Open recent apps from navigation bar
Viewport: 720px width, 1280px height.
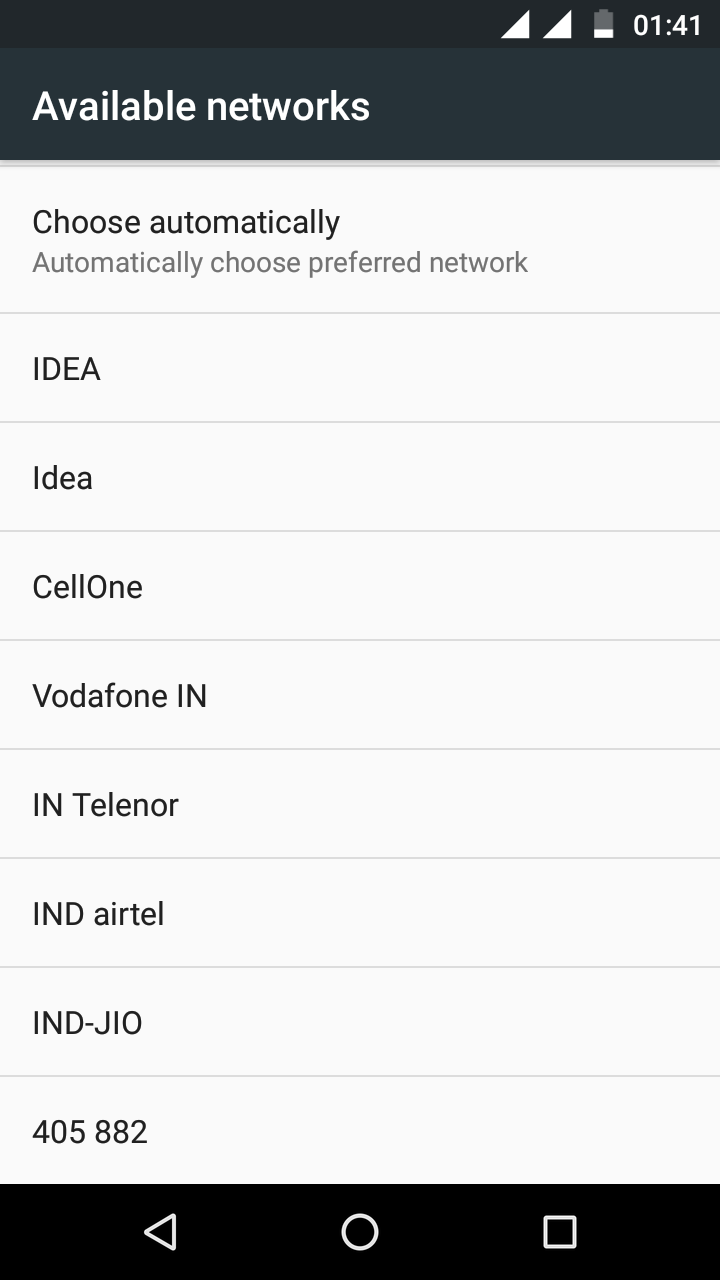(560, 1232)
